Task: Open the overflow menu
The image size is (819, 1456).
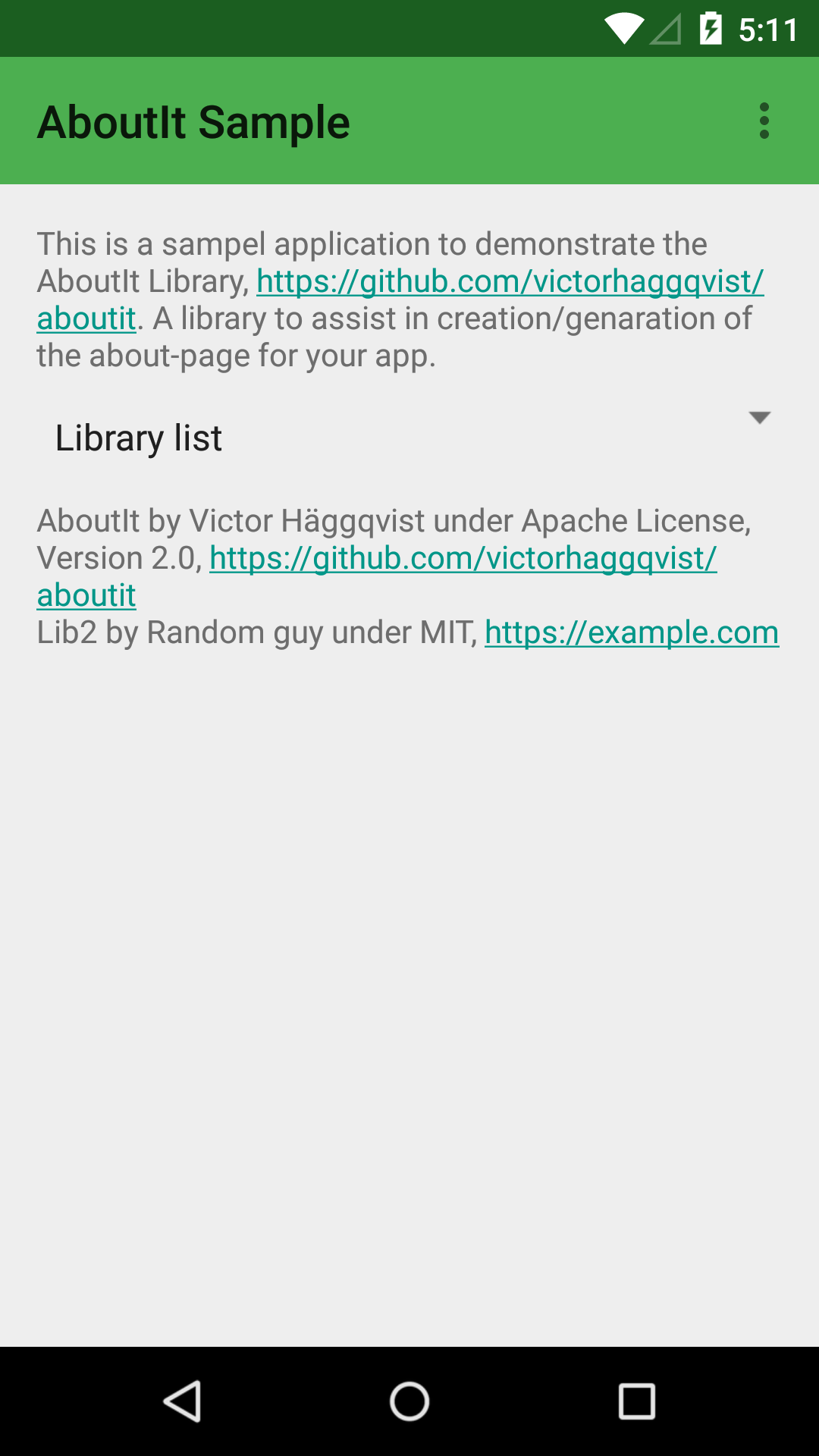Action: click(x=764, y=121)
